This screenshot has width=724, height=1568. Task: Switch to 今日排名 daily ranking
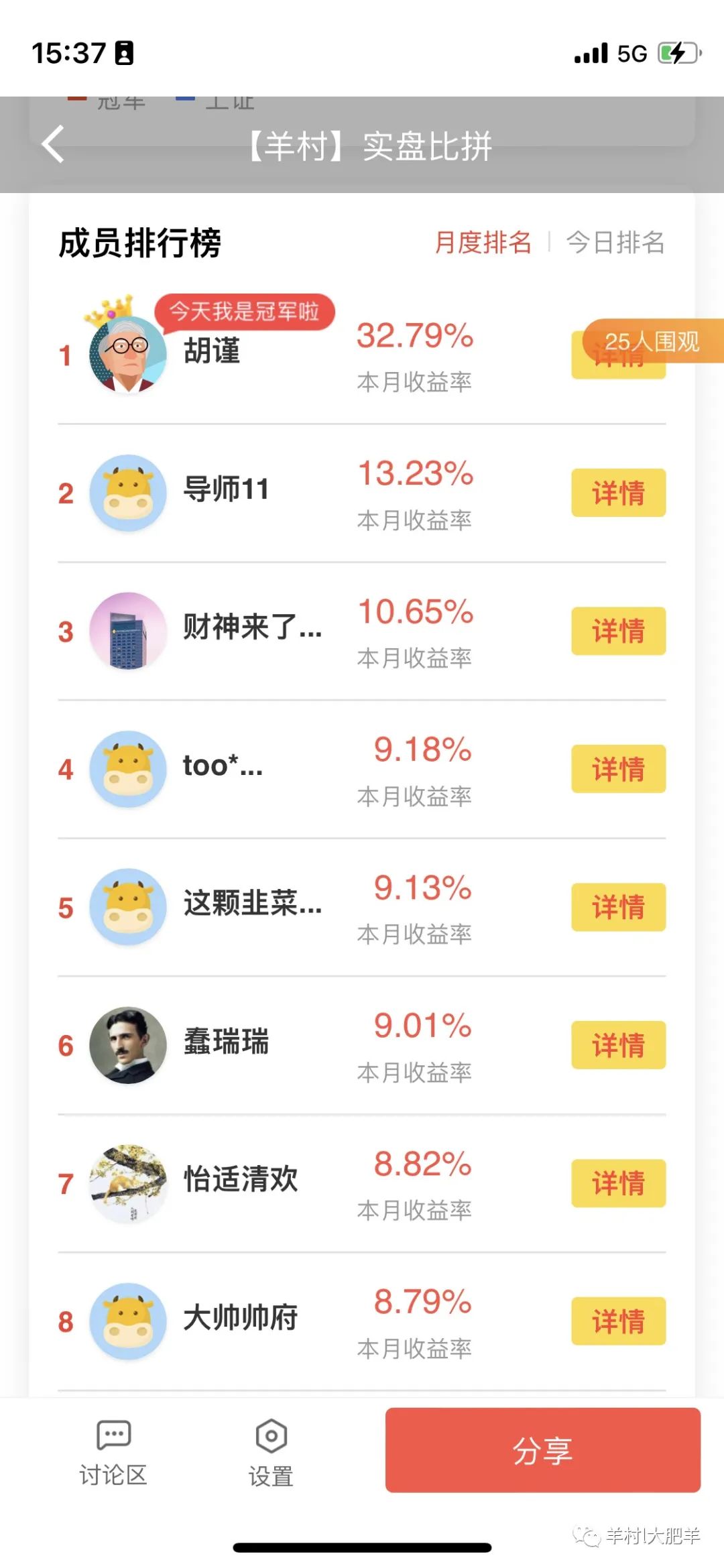[x=615, y=242]
